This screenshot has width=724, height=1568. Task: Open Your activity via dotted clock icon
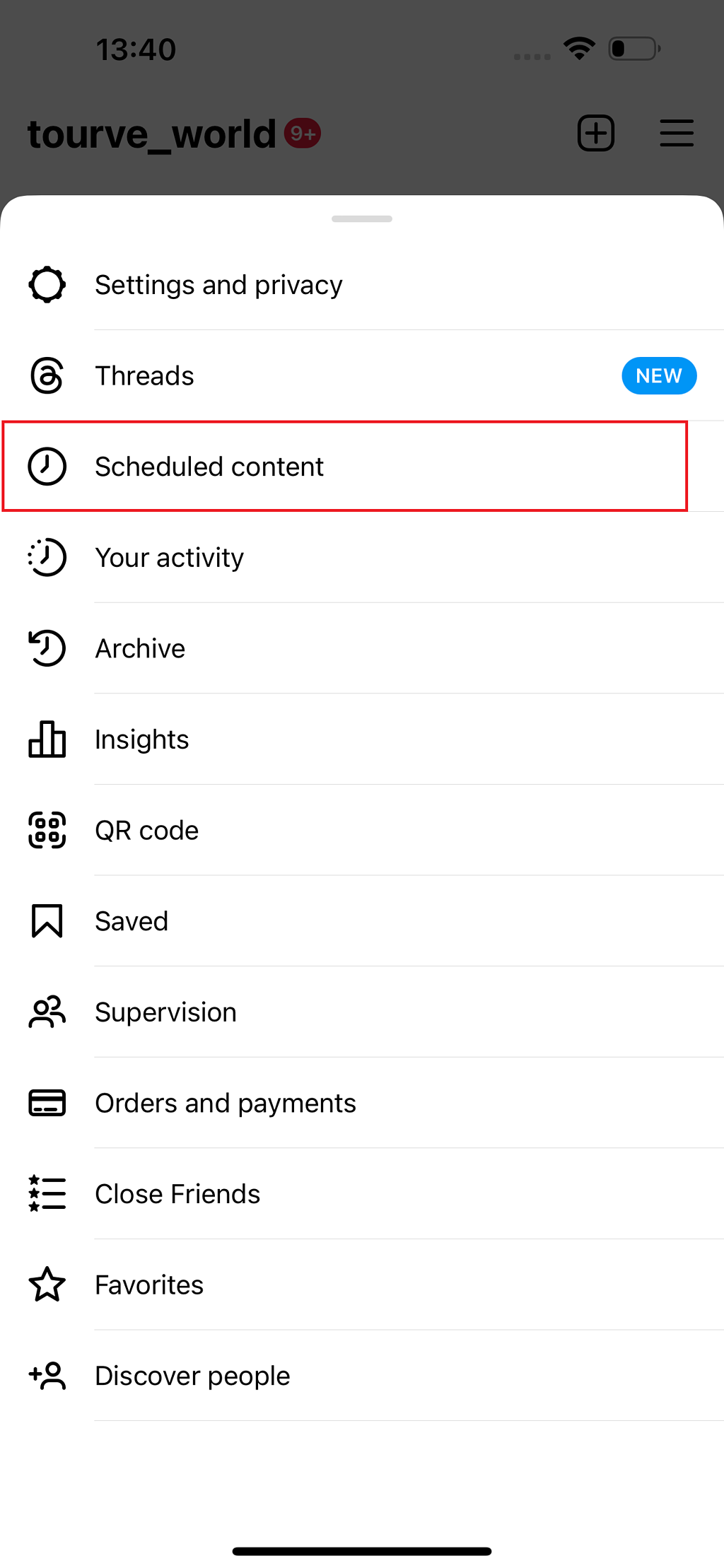tap(47, 557)
